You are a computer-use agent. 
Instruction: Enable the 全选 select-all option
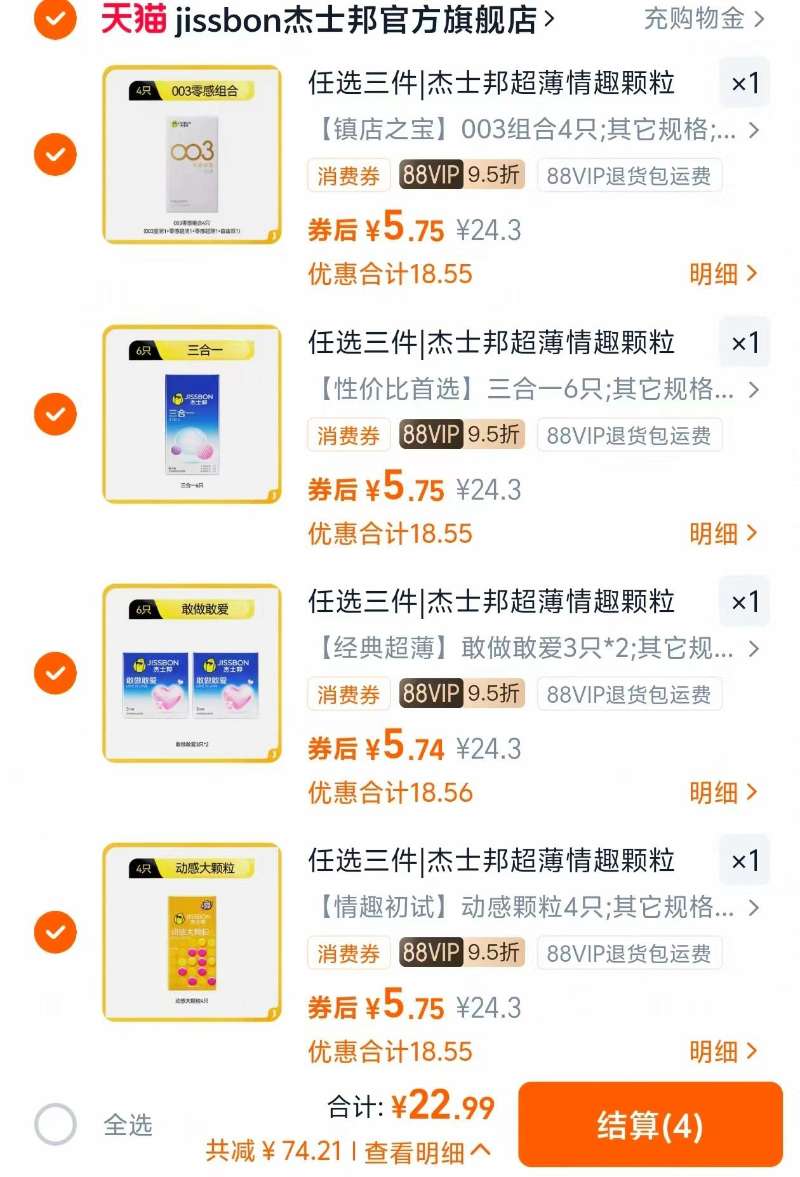point(55,1126)
